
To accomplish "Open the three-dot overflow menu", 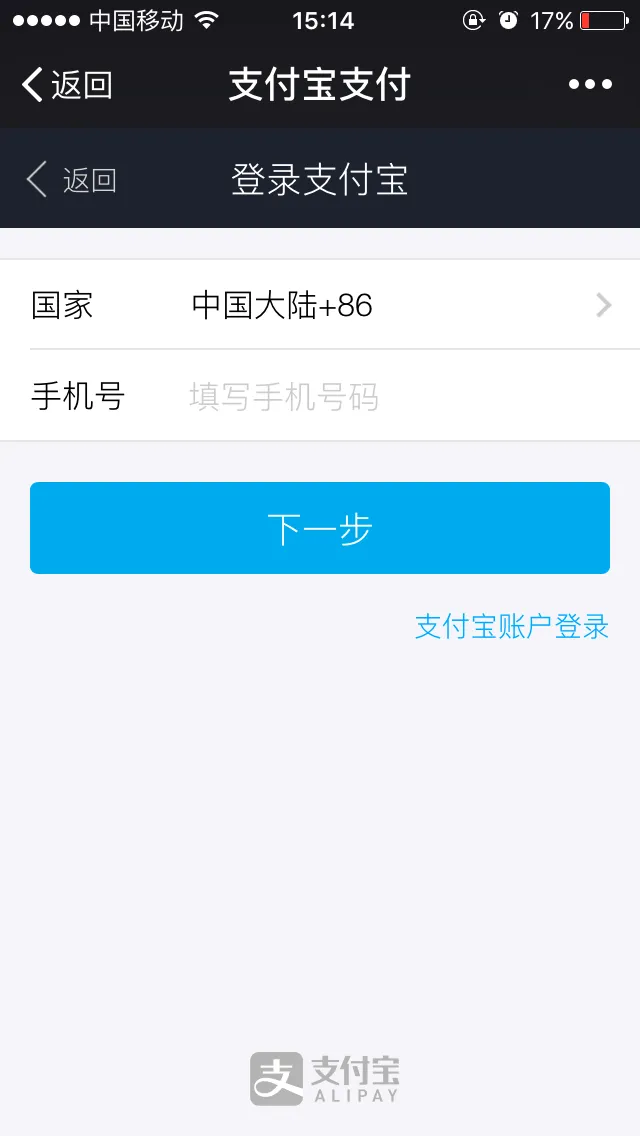I will click(590, 85).
